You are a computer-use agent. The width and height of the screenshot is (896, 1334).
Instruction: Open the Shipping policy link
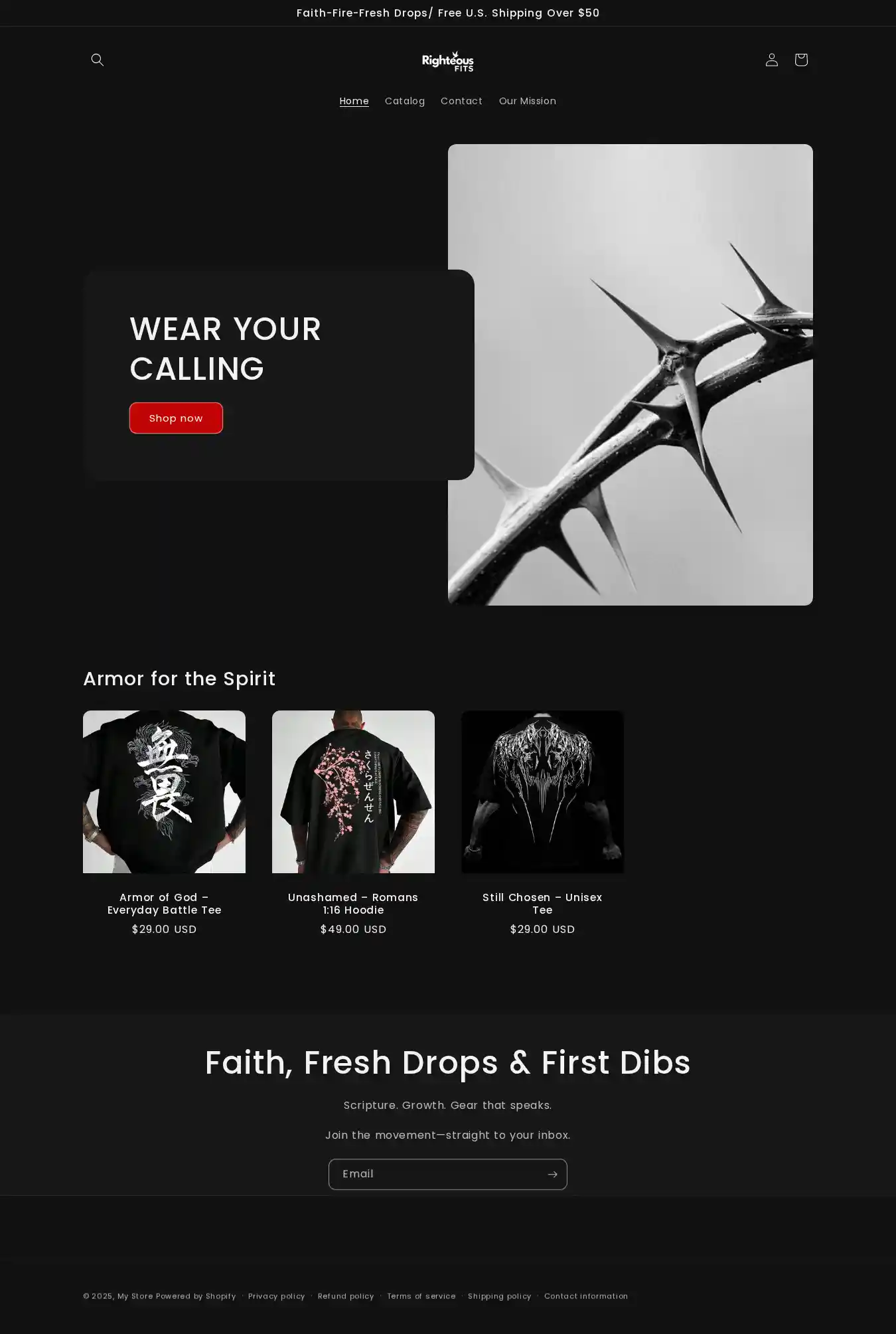click(x=499, y=1296)
